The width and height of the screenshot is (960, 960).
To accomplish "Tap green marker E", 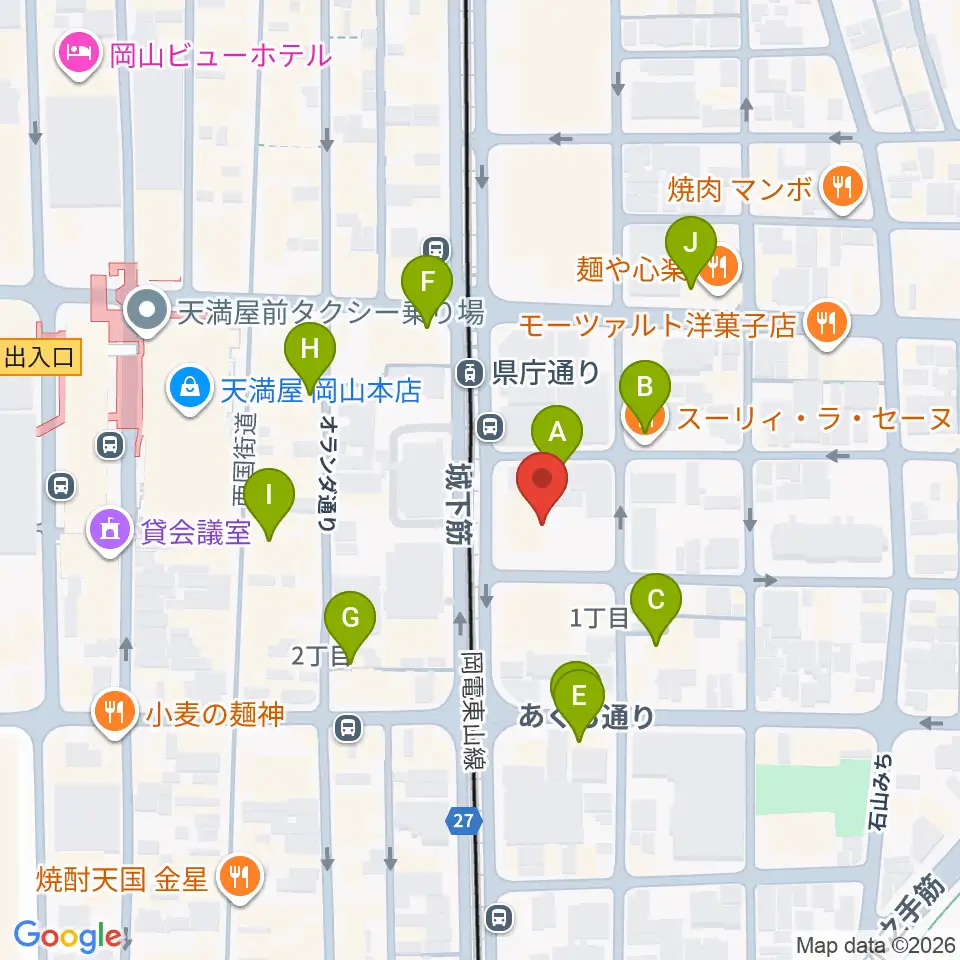I will tap(579, 696).
